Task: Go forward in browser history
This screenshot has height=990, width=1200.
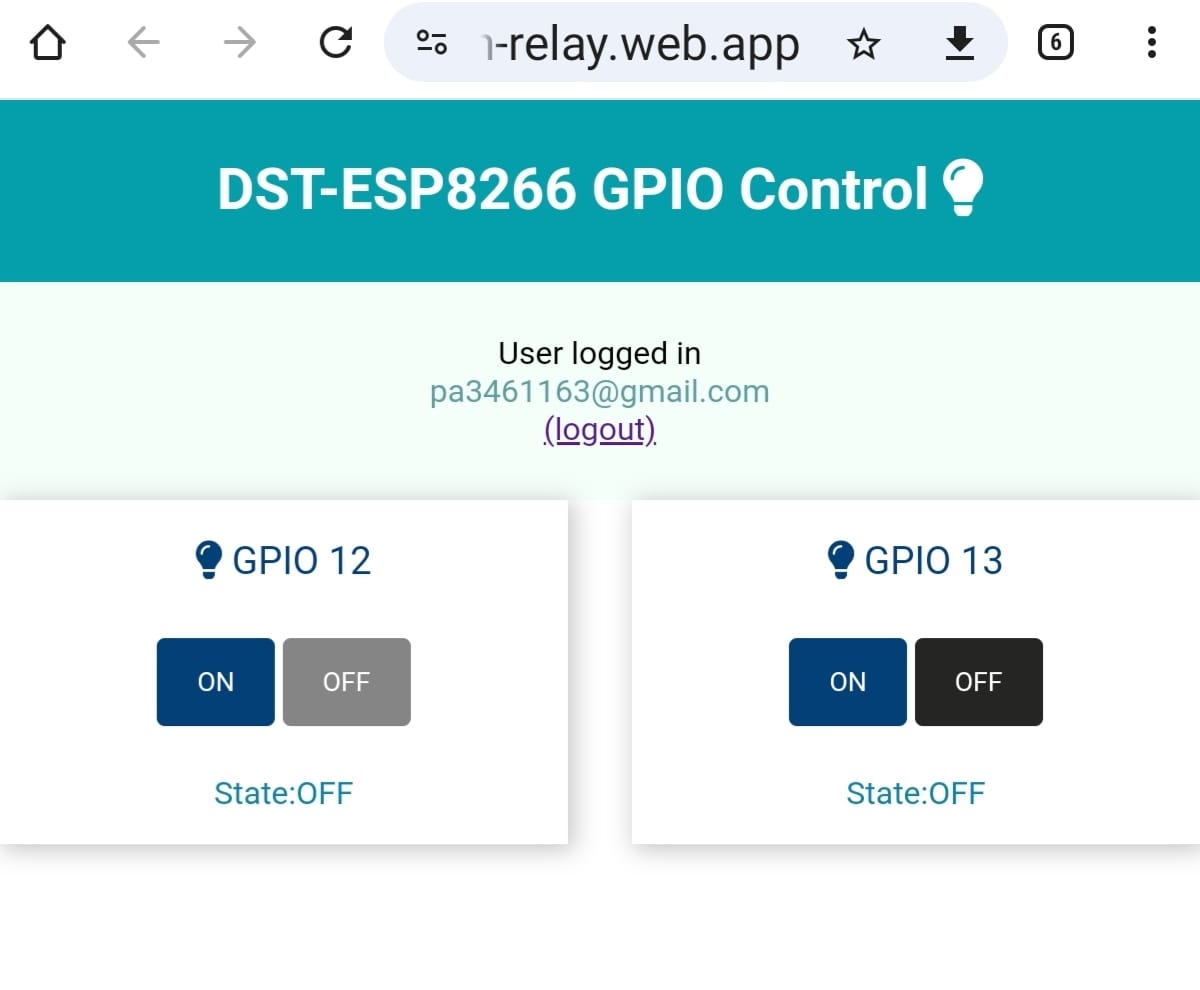Action: point(240,42)
